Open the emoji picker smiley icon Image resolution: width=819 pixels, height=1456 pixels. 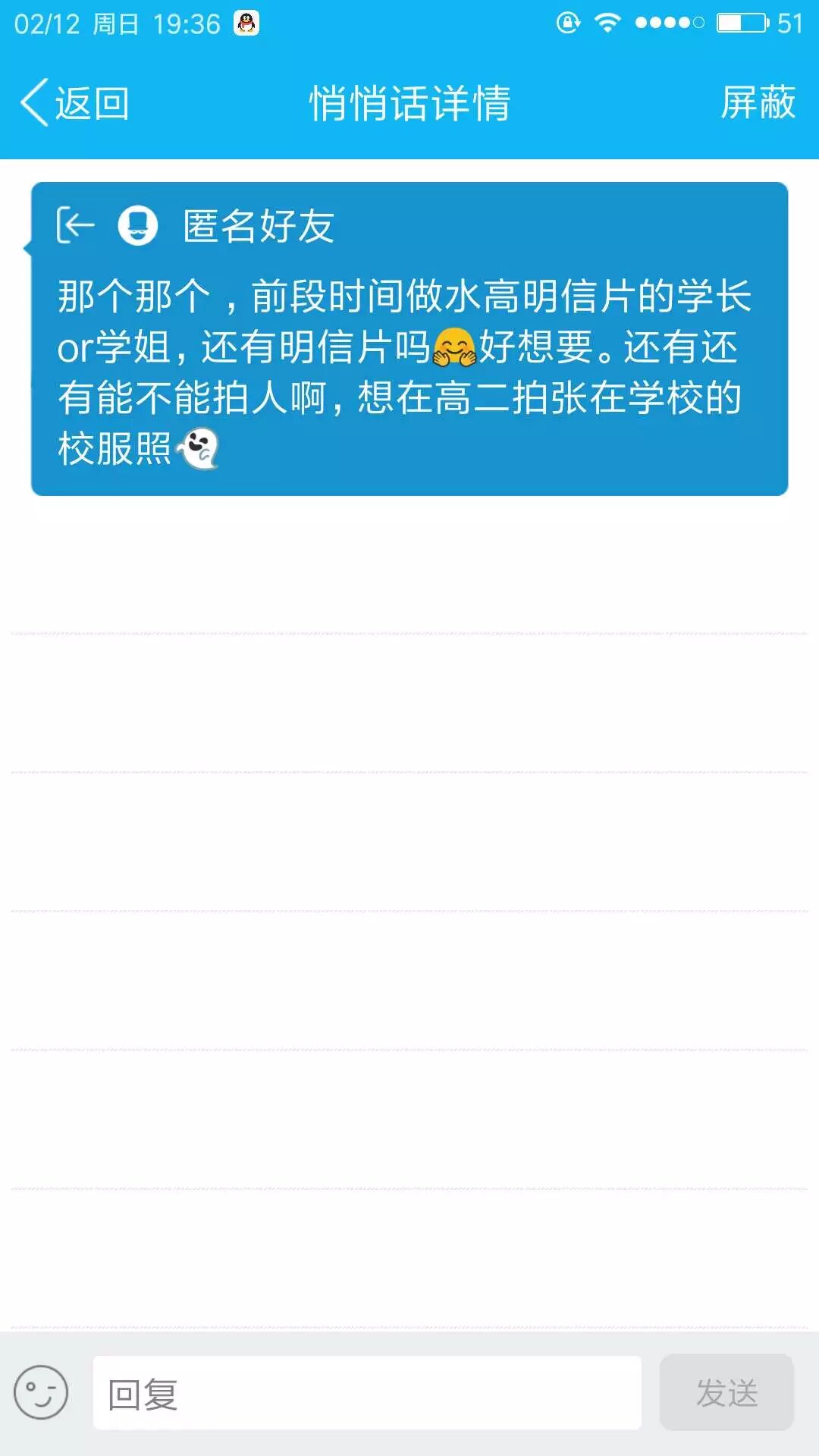tap(41, 1392)
